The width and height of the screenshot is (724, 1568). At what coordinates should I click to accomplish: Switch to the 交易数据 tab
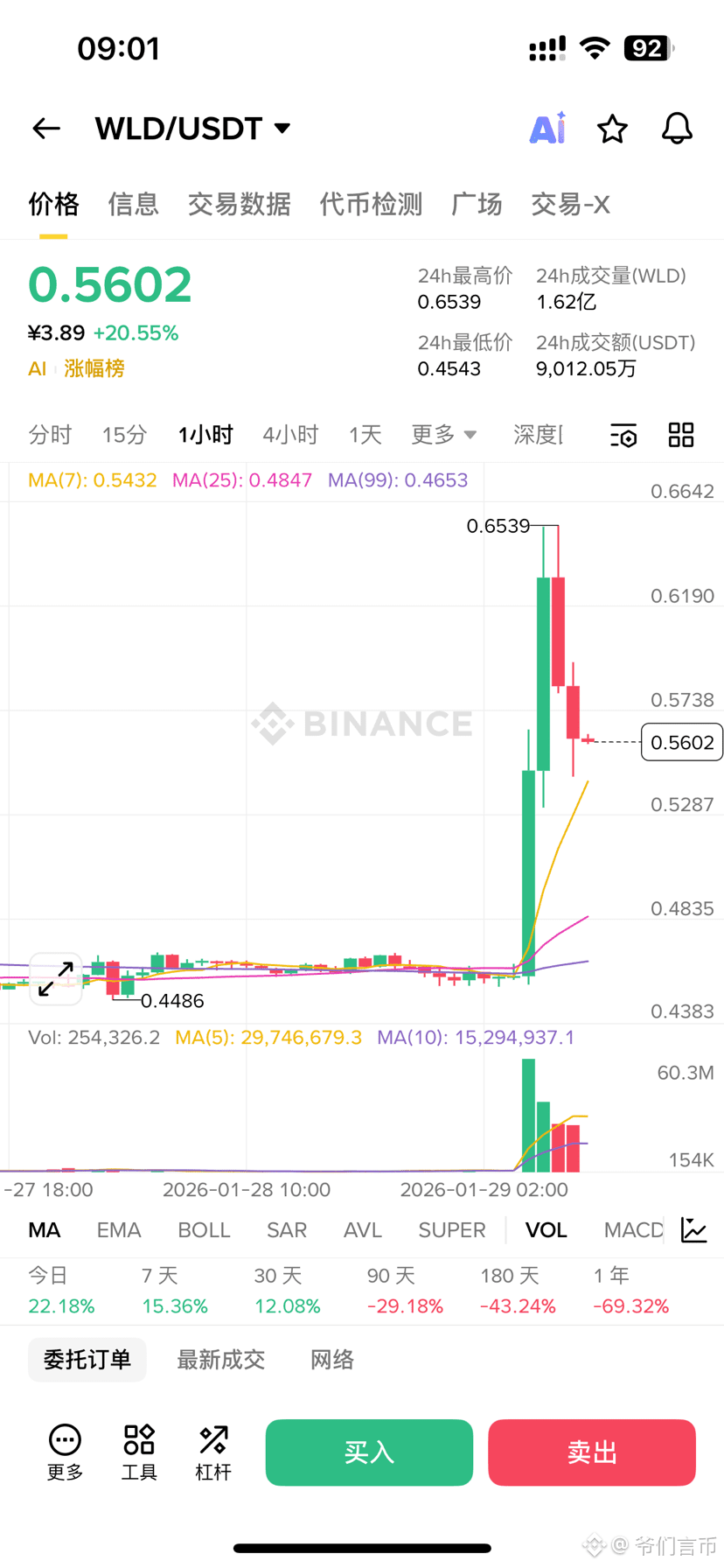click(239, 204)
